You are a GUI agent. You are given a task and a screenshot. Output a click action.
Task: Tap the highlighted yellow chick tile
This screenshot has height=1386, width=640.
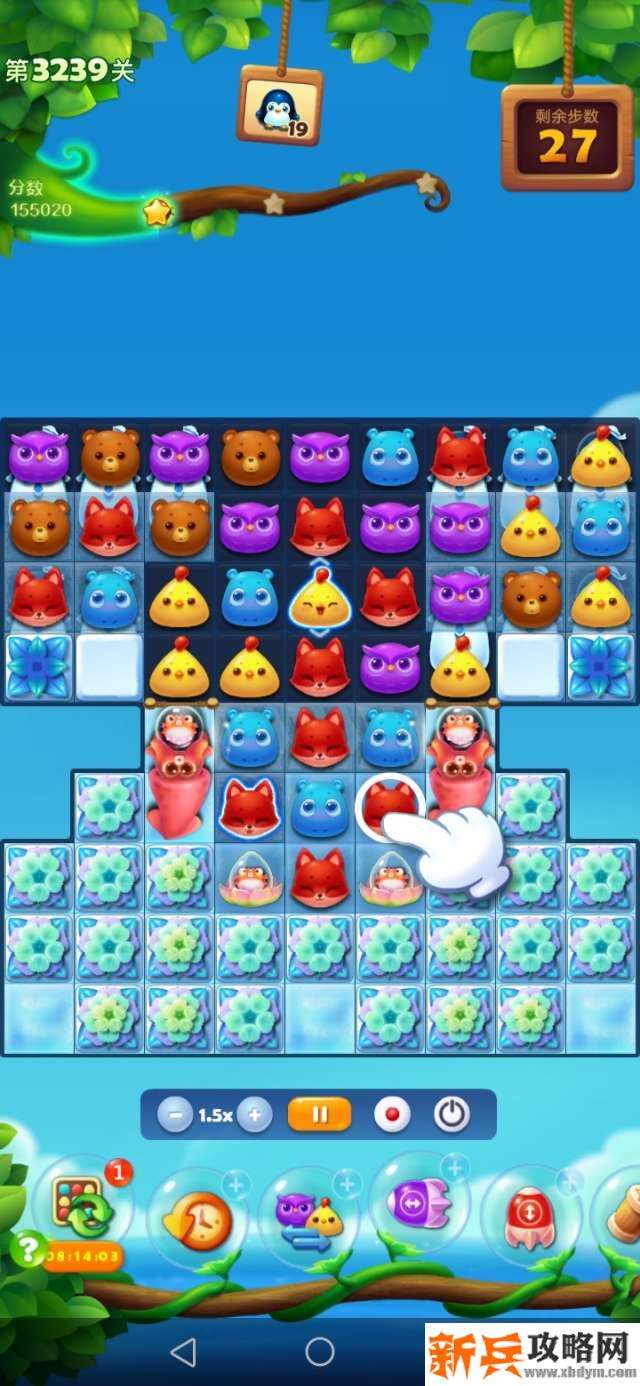click(320, 595)
